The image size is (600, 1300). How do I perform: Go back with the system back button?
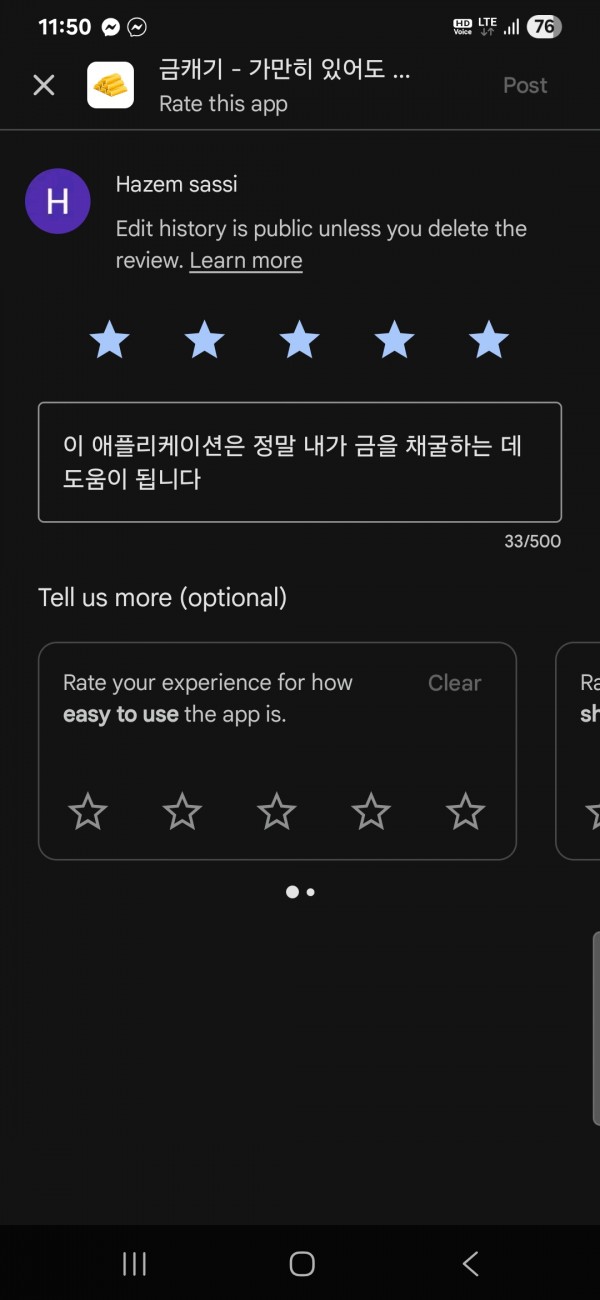pos(470,1264)
